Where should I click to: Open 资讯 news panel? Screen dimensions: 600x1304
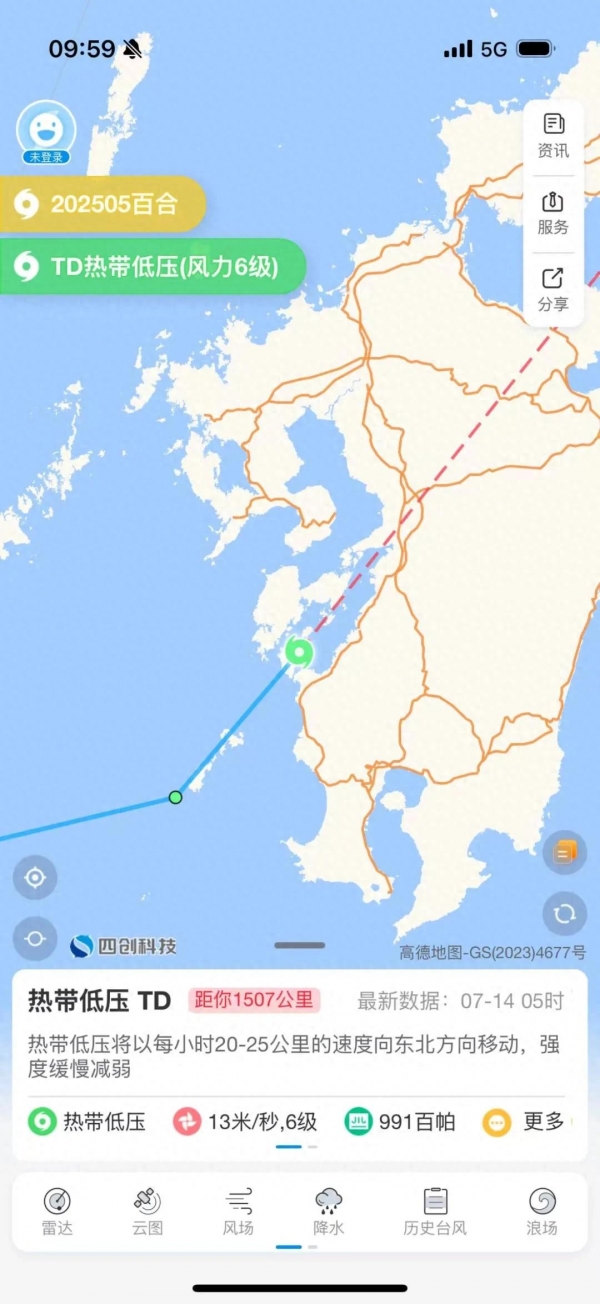553,136
